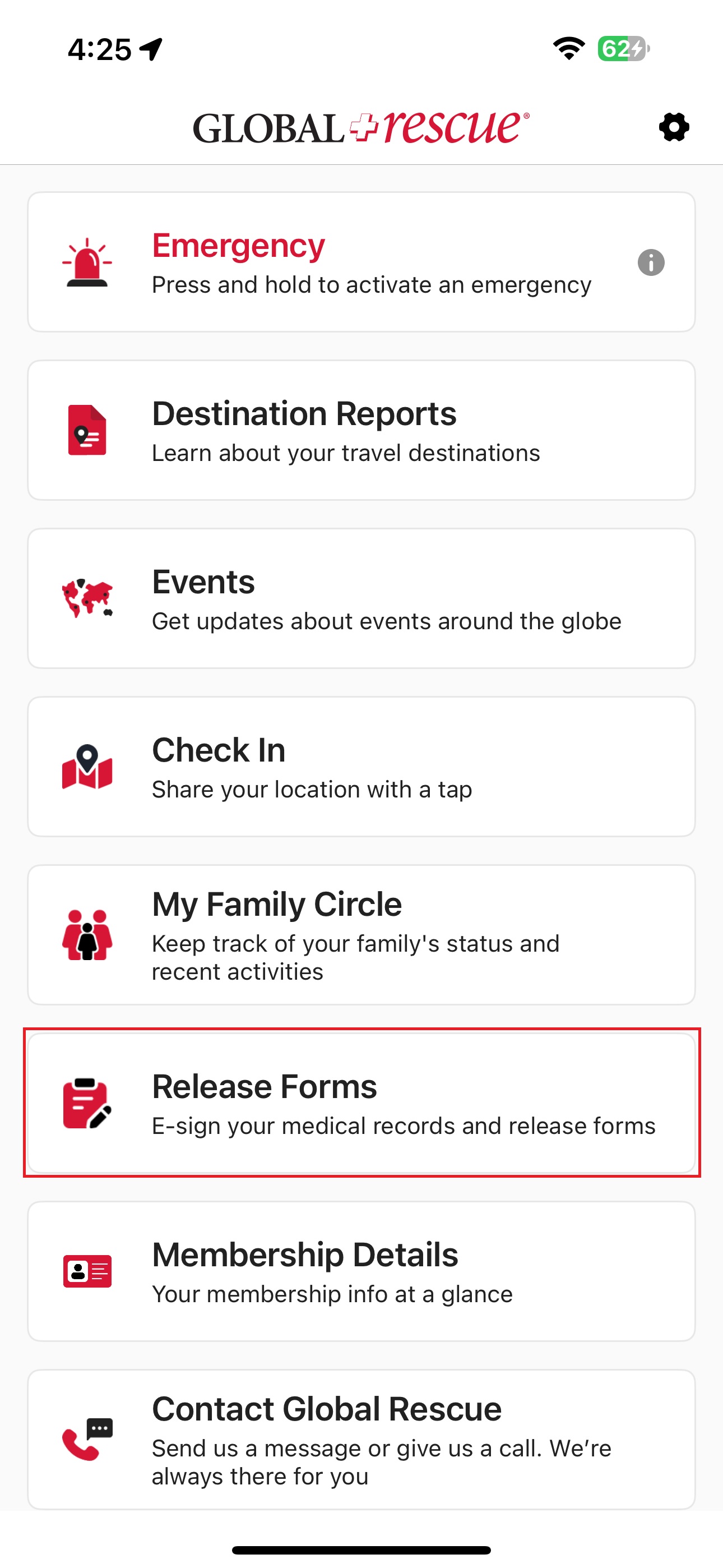Open the settings gear icon

pos(674,127)
